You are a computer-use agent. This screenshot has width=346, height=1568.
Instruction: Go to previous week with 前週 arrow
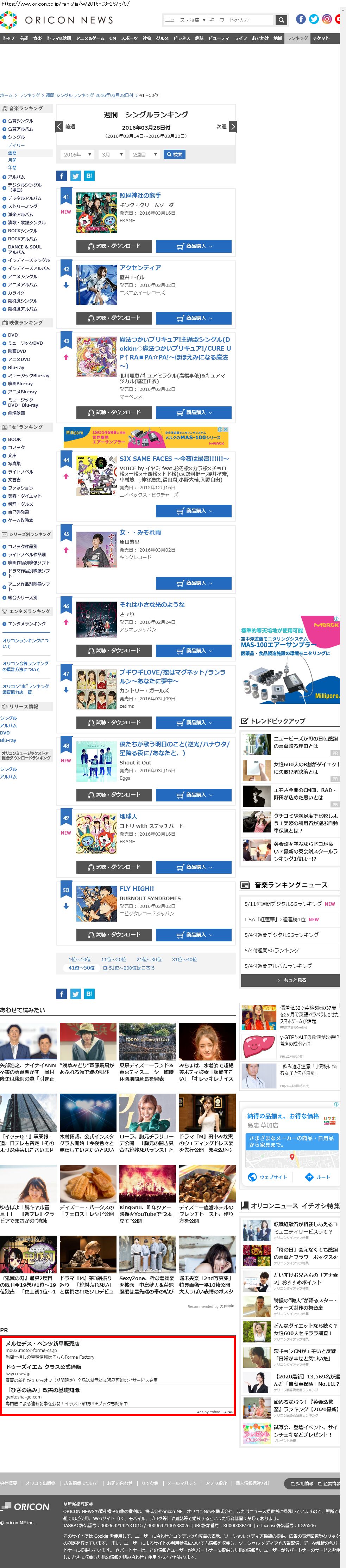coord(59,127)
